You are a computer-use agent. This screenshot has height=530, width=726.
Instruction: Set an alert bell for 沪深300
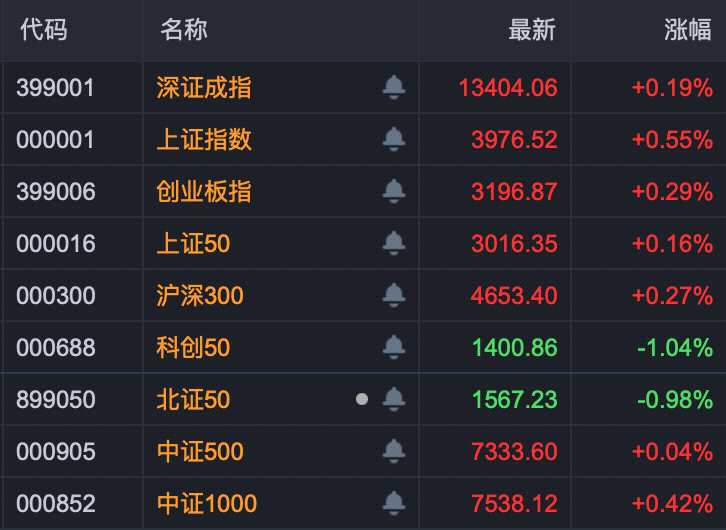point(394,296)
